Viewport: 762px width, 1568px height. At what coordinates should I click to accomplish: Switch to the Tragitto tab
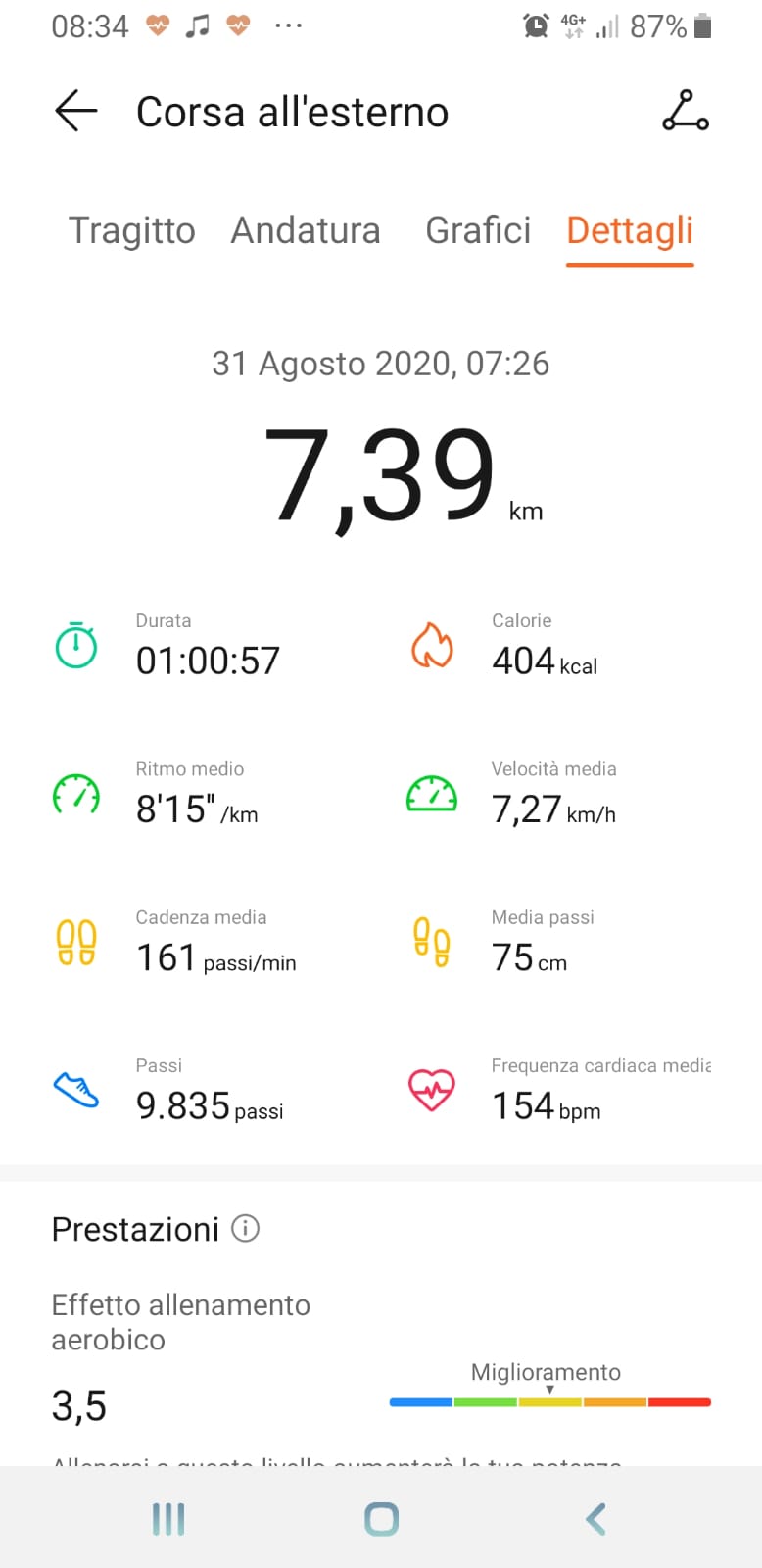(132, 231)
